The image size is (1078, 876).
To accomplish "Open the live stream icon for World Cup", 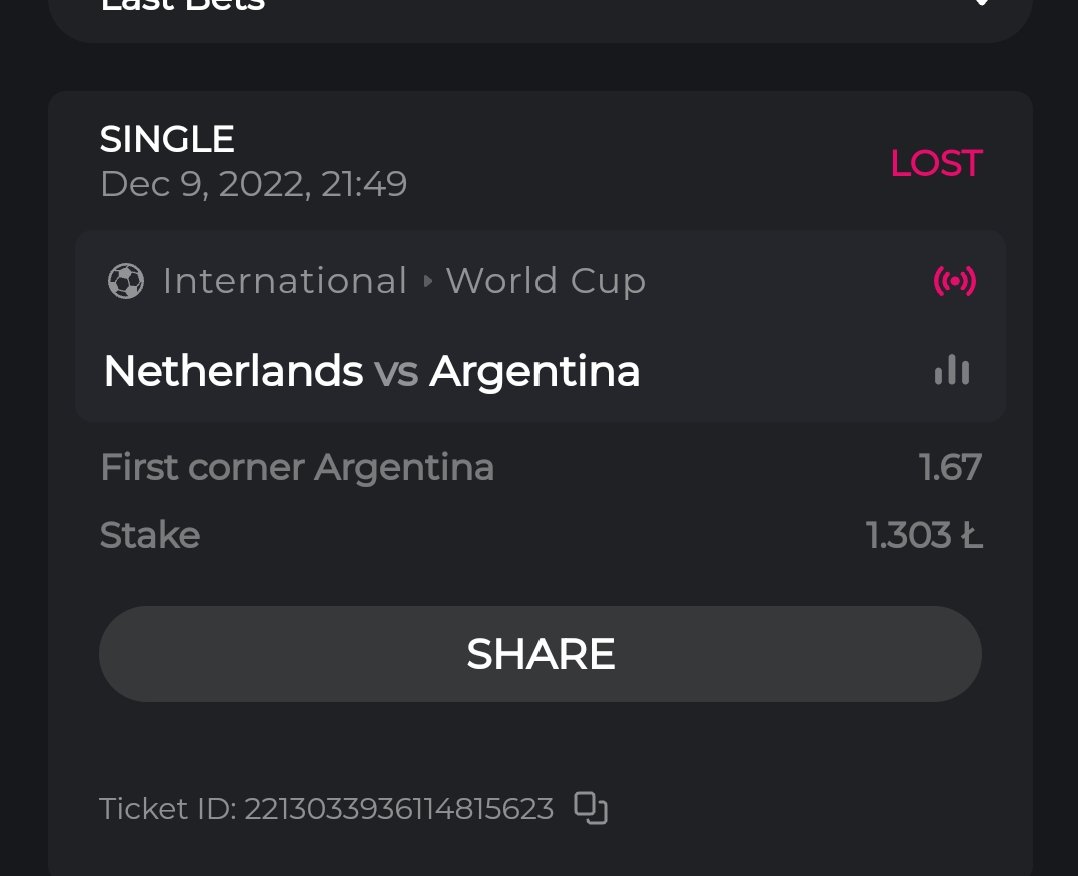I will click(x=954, y=281).
